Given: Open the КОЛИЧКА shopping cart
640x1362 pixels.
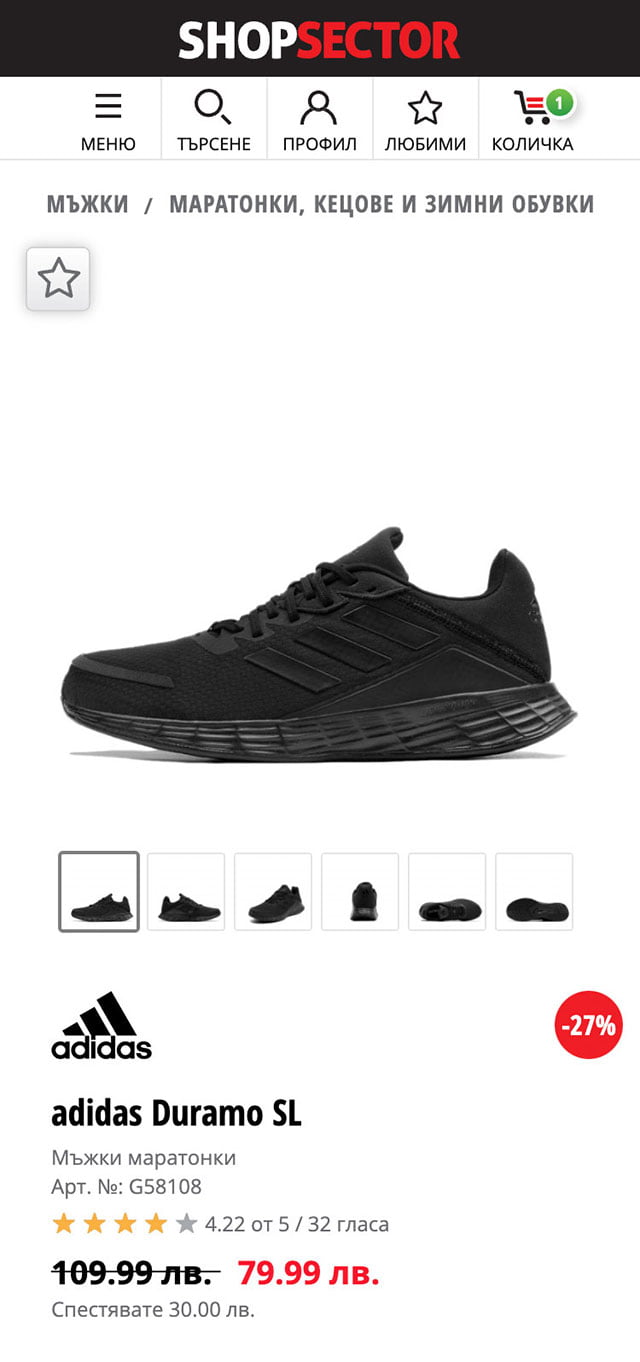Looking at the screenshot, I should click(x=533, y=120).
